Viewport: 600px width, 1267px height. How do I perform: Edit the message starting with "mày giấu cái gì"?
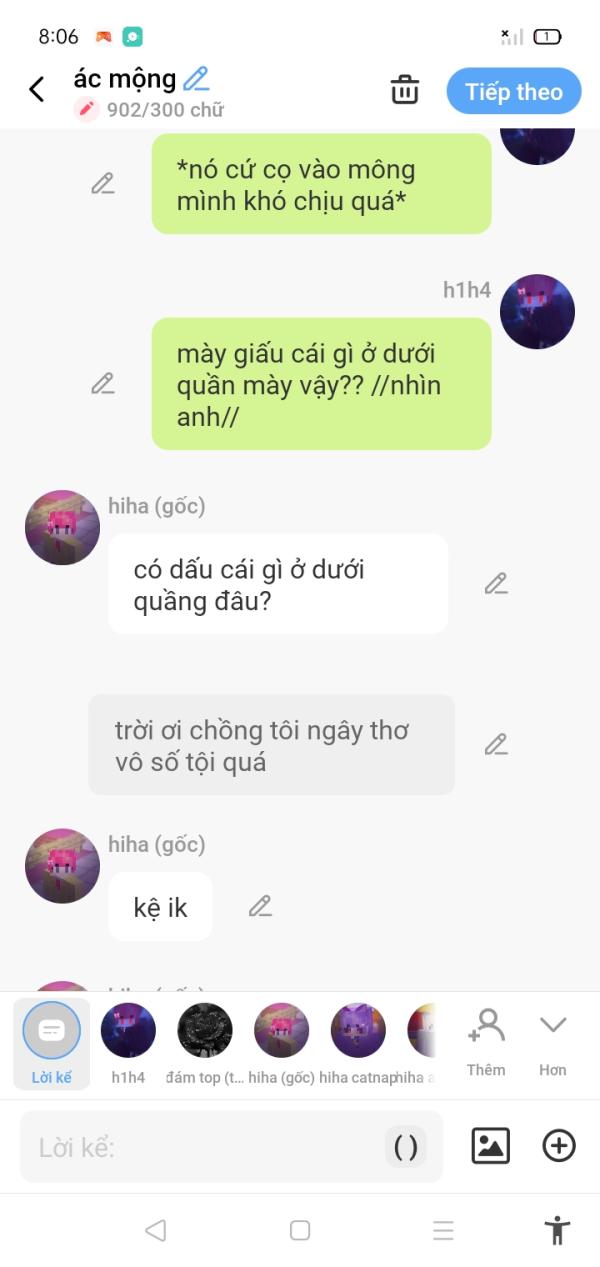(103, 384)
